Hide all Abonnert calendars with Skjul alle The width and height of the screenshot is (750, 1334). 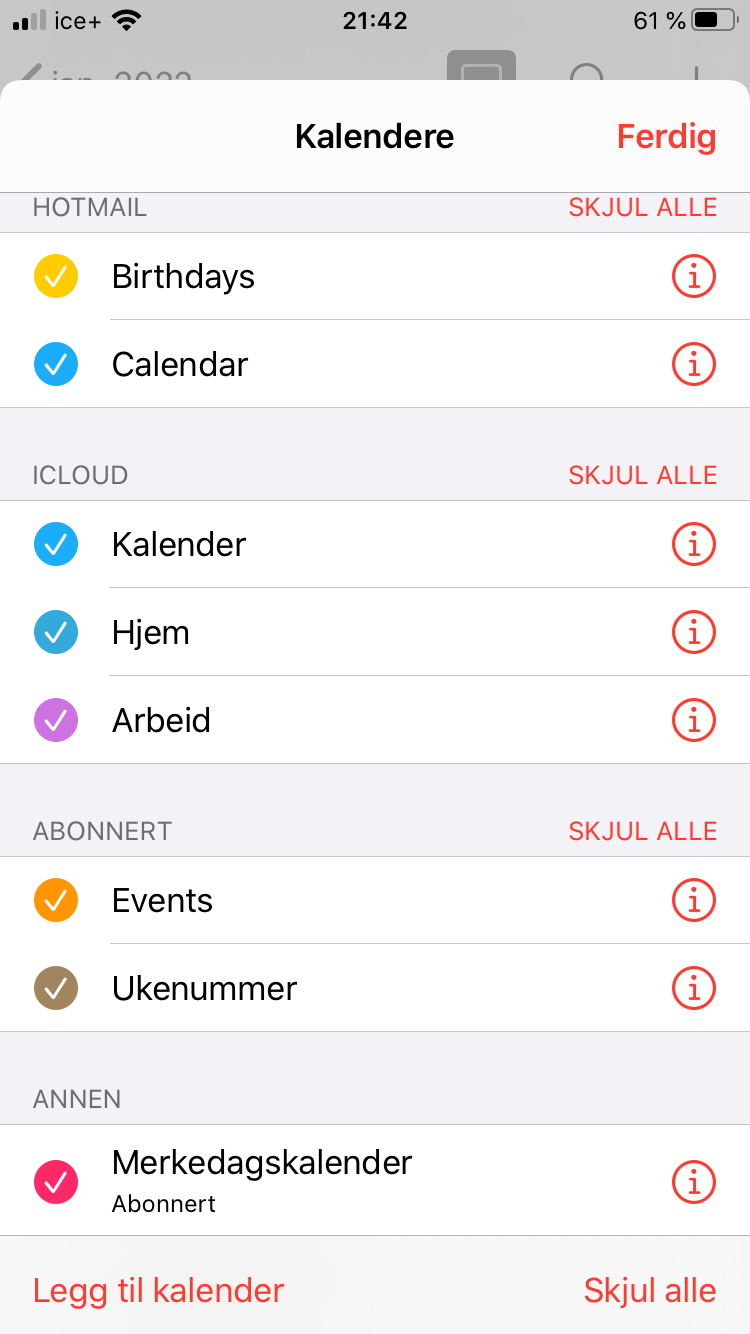pos(643,831)
